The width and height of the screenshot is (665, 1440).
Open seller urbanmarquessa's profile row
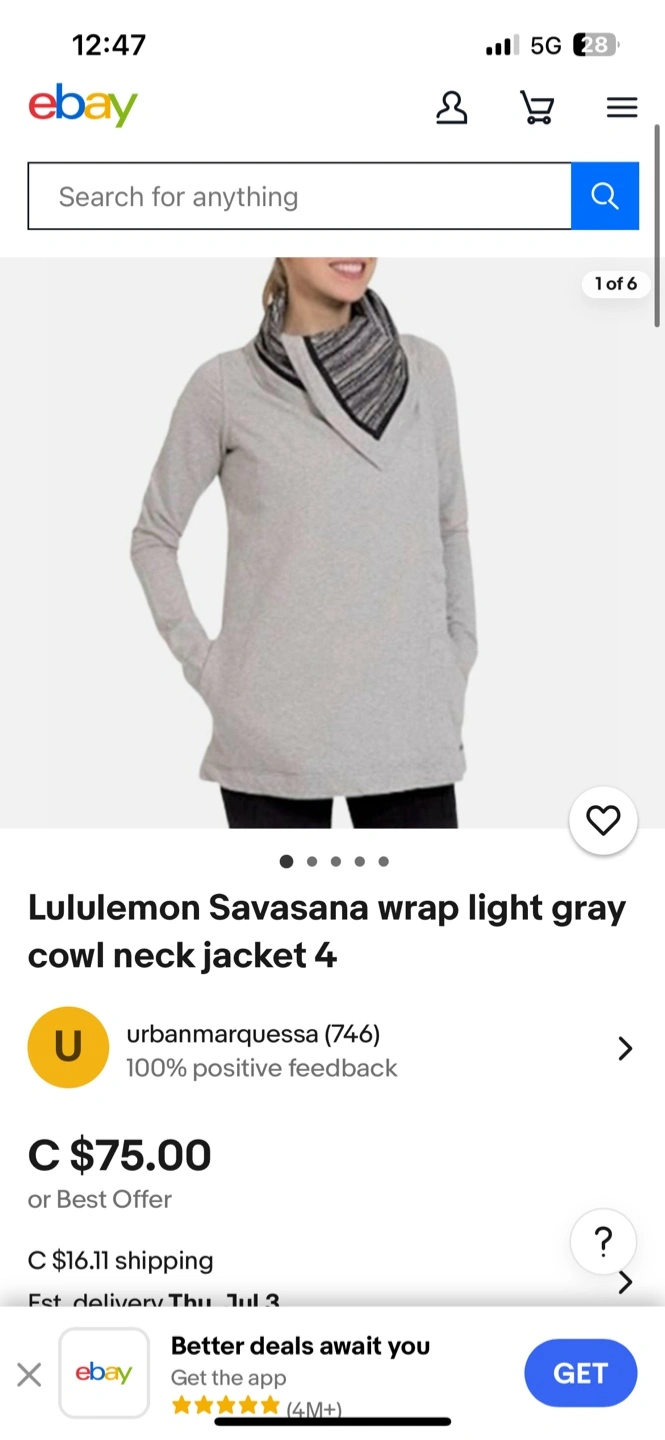pos(332,1048)
